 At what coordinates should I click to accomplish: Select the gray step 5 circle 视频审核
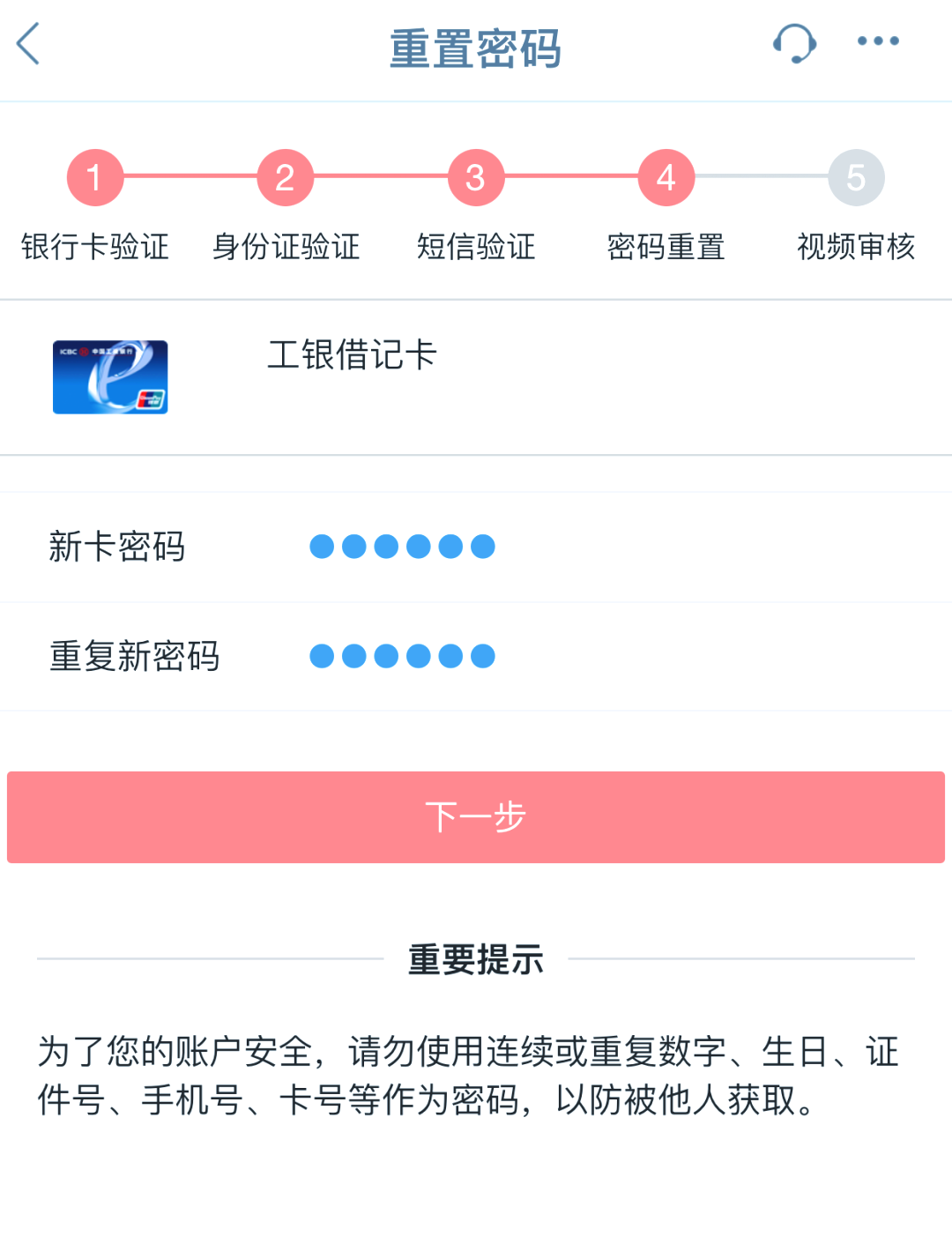point(856,177)
